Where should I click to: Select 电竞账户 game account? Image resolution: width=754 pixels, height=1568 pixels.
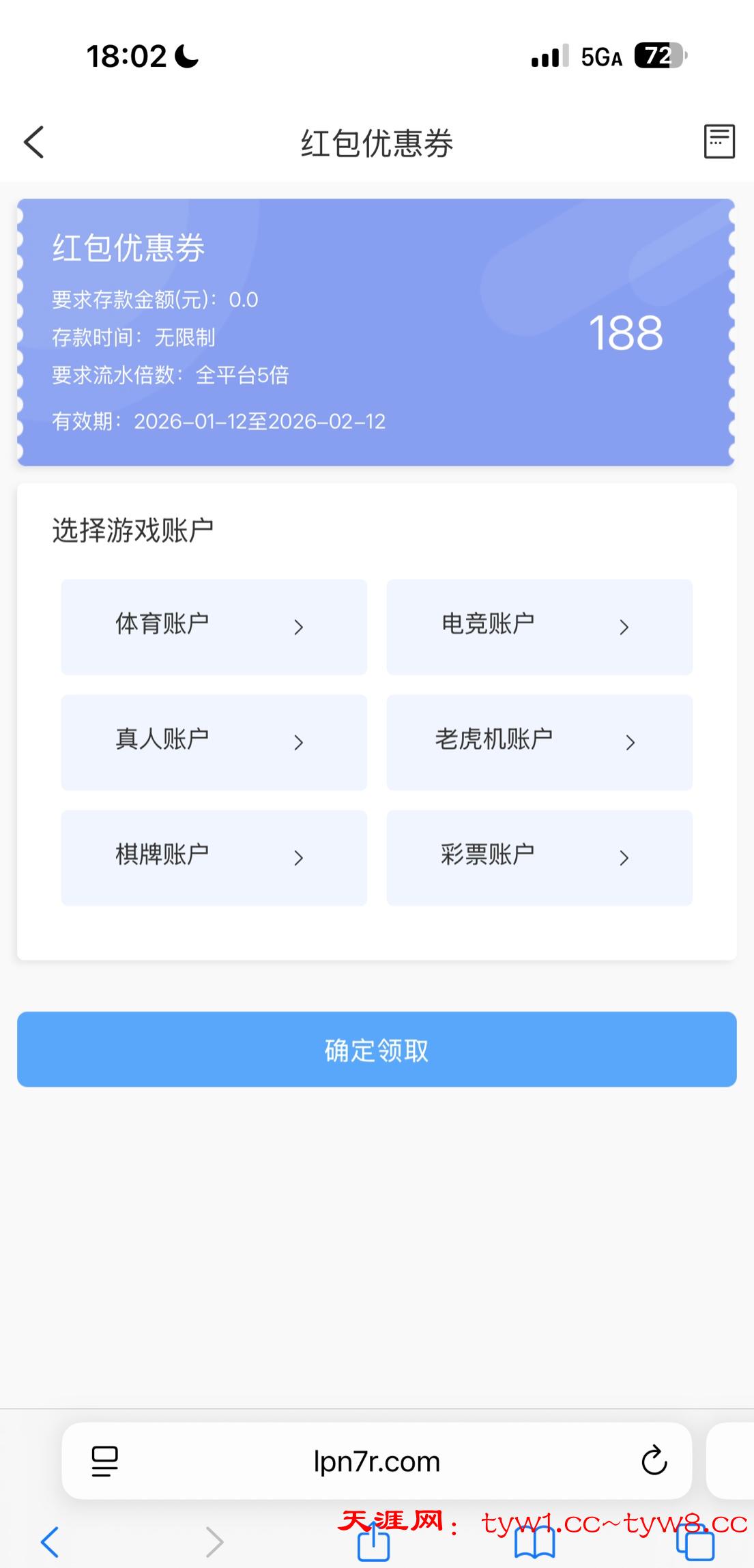click(x=539, y=627)
